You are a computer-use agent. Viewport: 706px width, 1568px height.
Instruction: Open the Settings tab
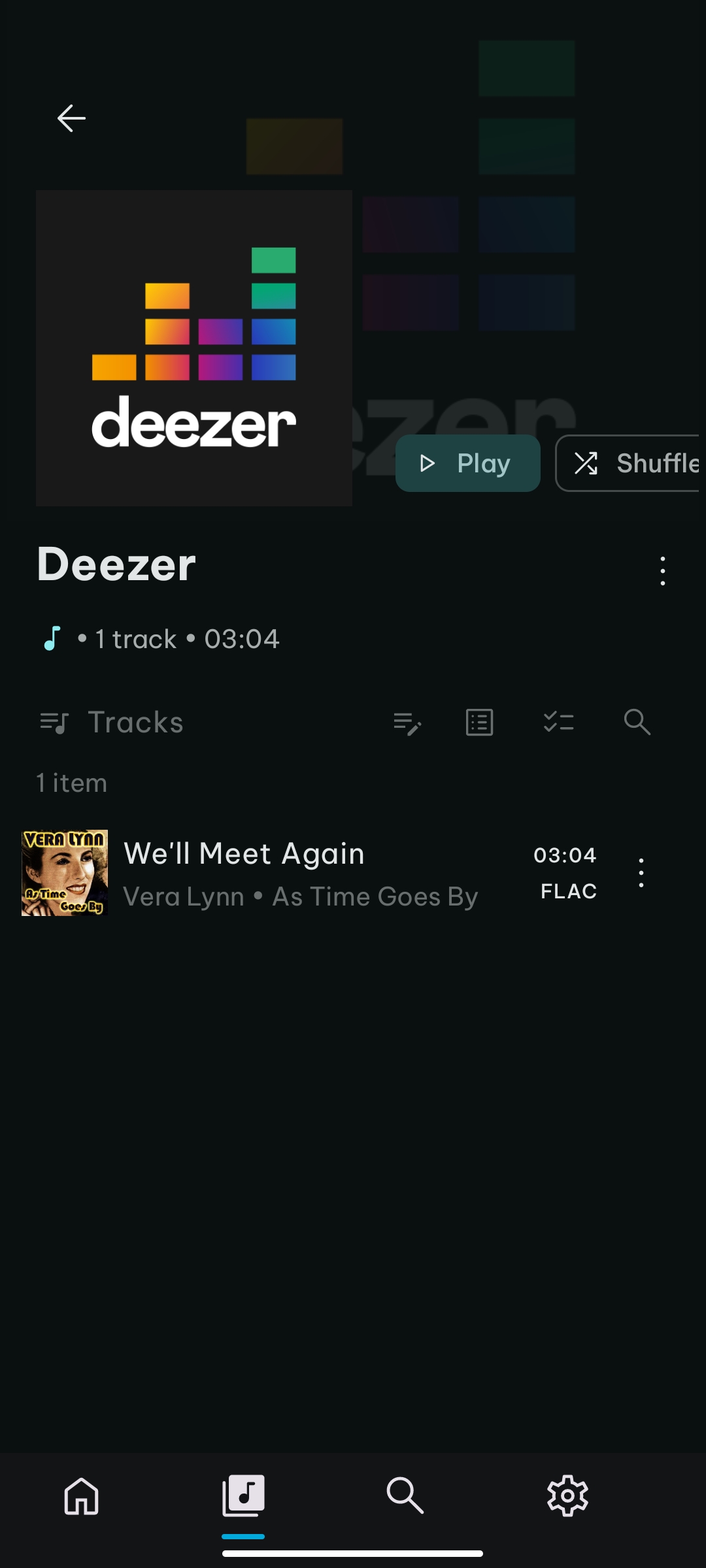pyautogui.click(x=567, y=1495)
